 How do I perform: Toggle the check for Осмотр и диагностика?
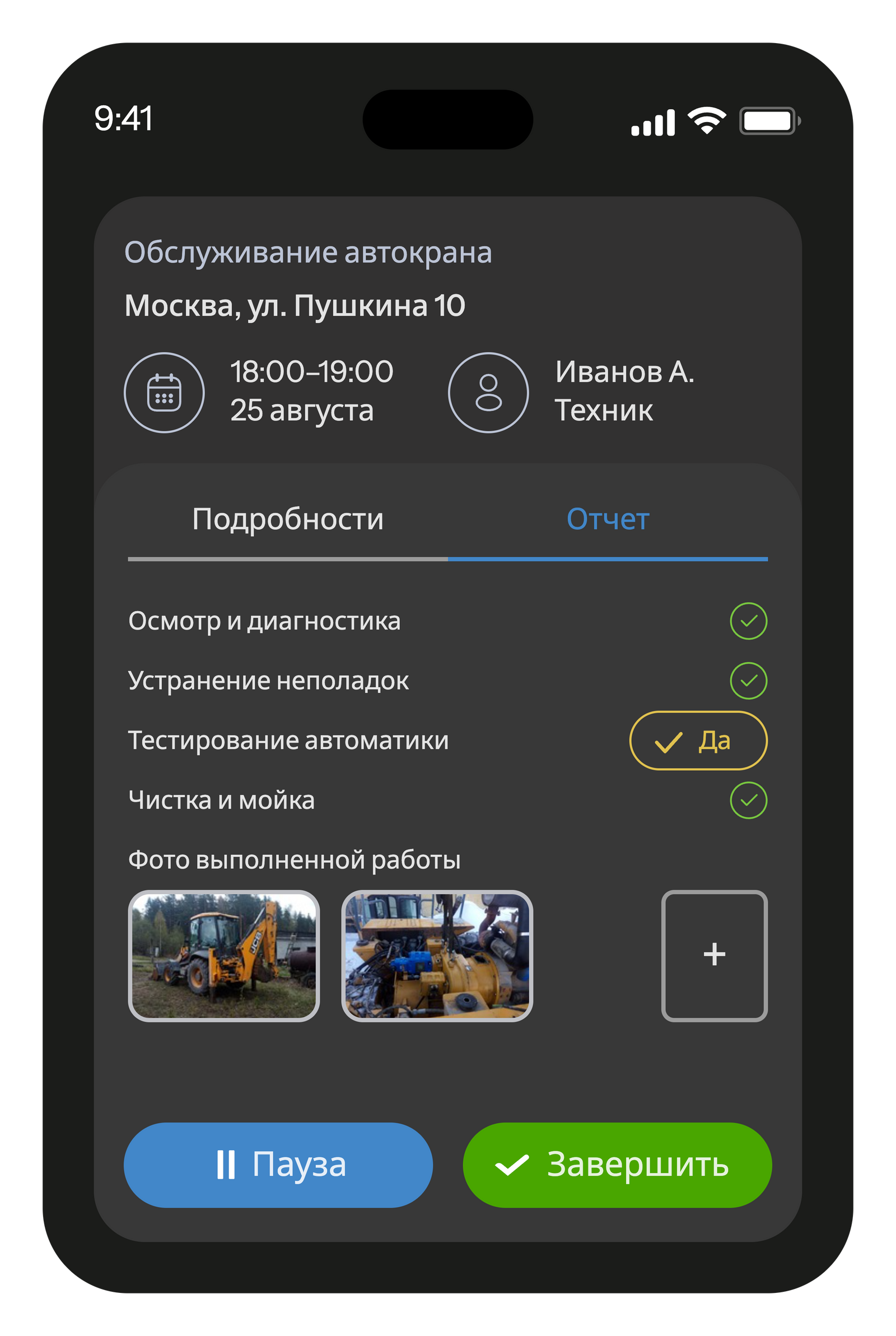pyautogui.click(x=748, y=621)
